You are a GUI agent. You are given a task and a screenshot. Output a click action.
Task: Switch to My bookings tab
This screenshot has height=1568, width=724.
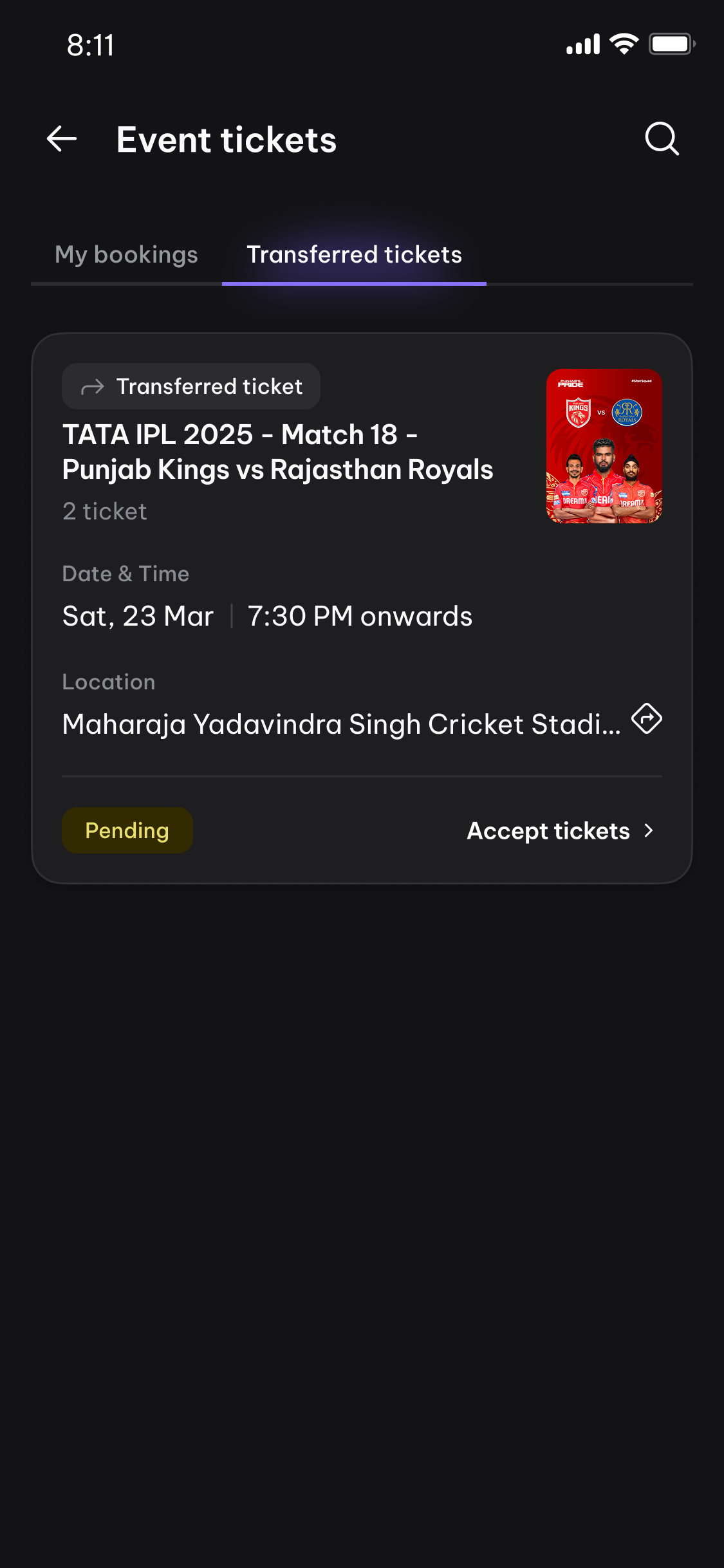click(126, 255)
